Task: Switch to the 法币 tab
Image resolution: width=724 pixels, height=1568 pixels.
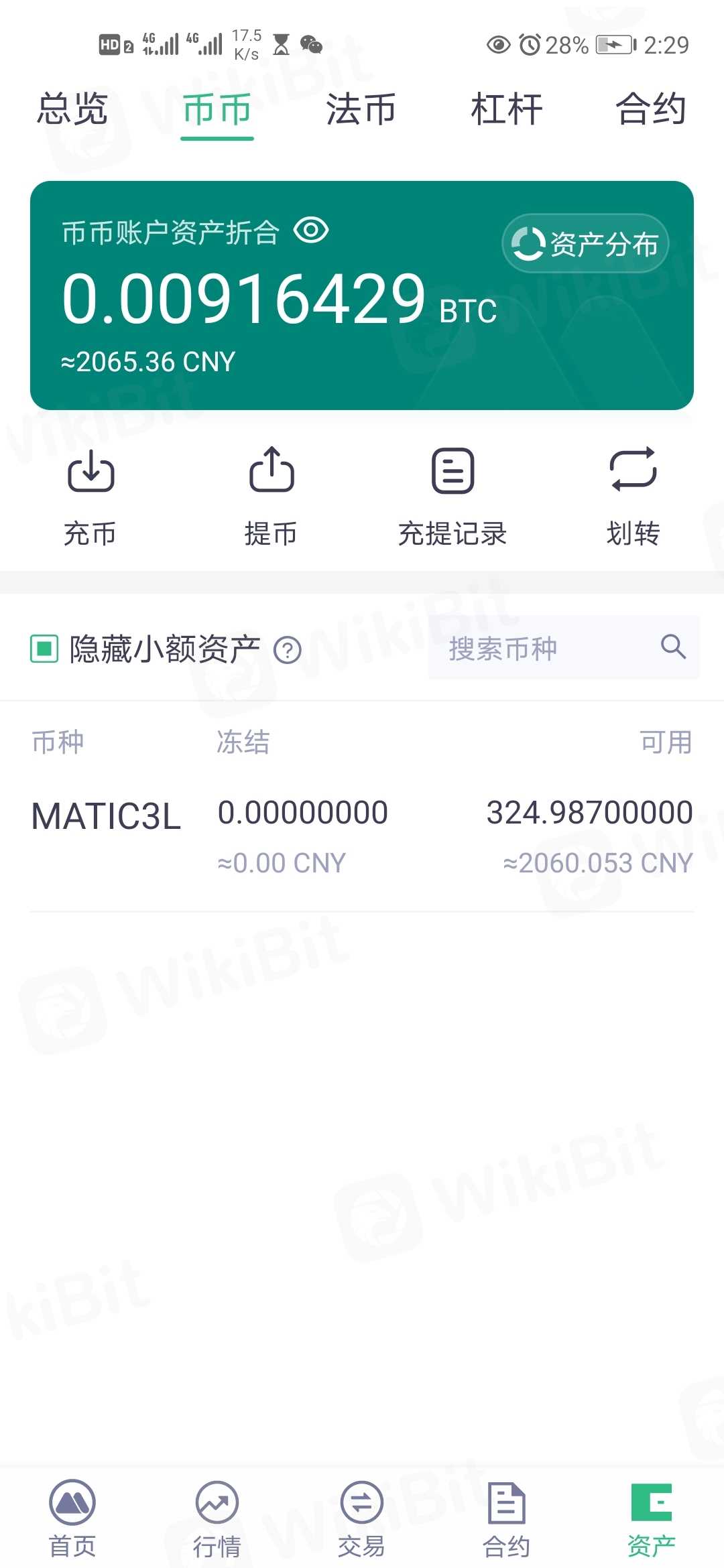Action: point(361,109)
